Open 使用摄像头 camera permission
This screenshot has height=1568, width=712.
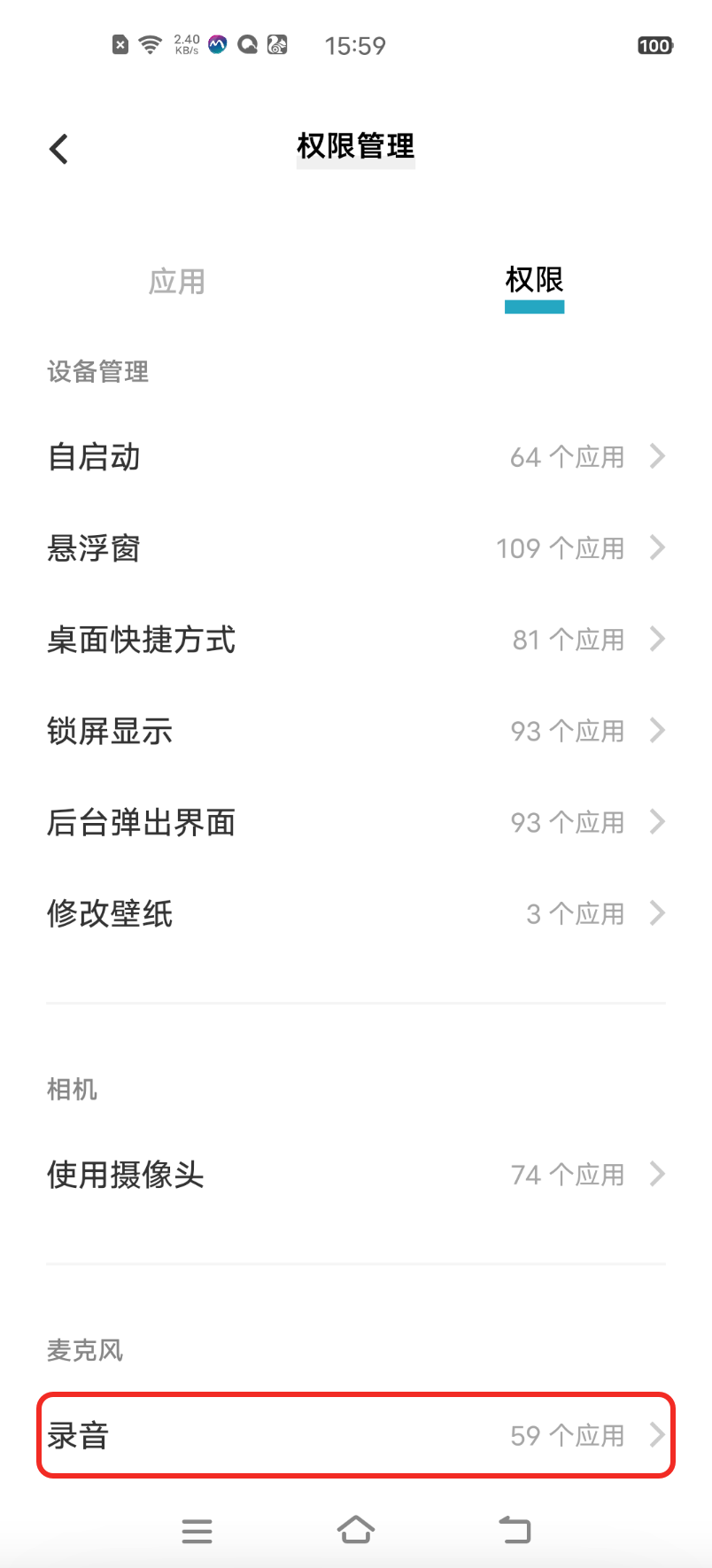click(x=356, y=1175)
